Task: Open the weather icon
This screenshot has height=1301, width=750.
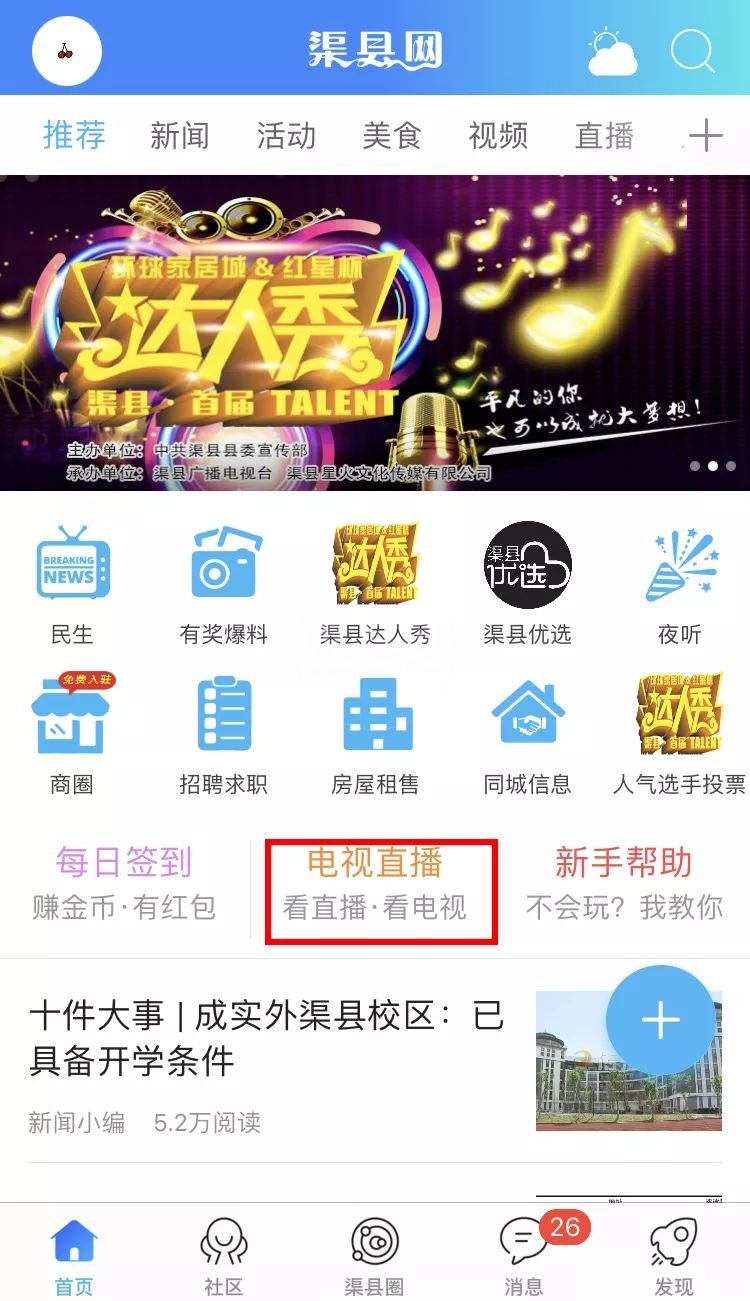Action: [x=612, y=52]
